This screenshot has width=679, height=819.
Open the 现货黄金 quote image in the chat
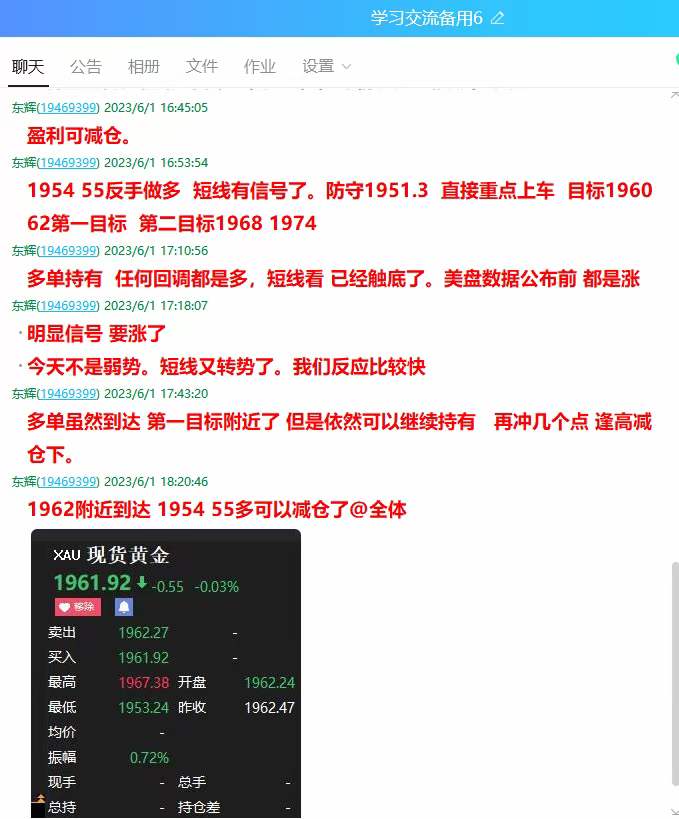(x=166, y=672)
